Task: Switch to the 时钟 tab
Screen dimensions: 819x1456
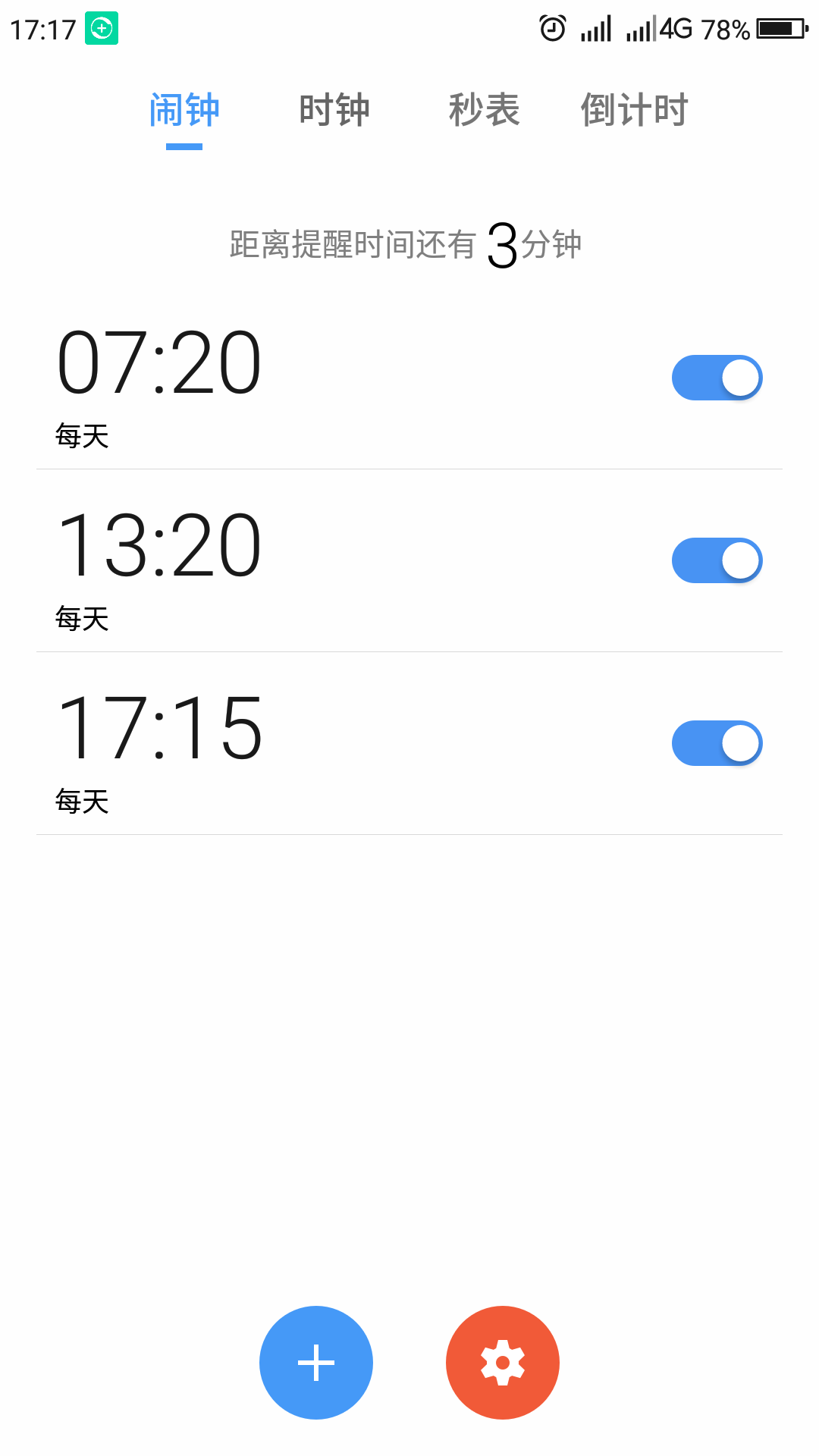Action: (334, 110)
